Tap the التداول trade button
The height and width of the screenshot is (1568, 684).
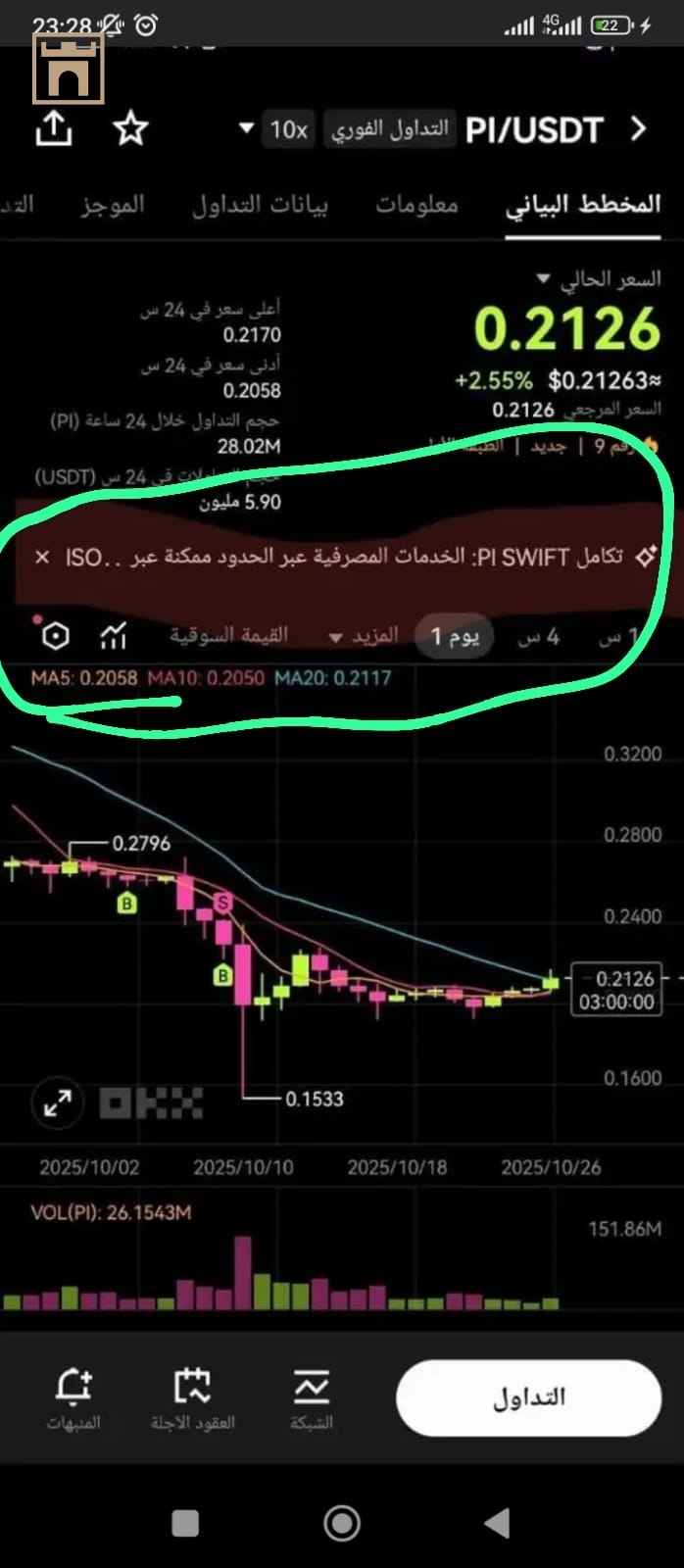coord(528,1397)
